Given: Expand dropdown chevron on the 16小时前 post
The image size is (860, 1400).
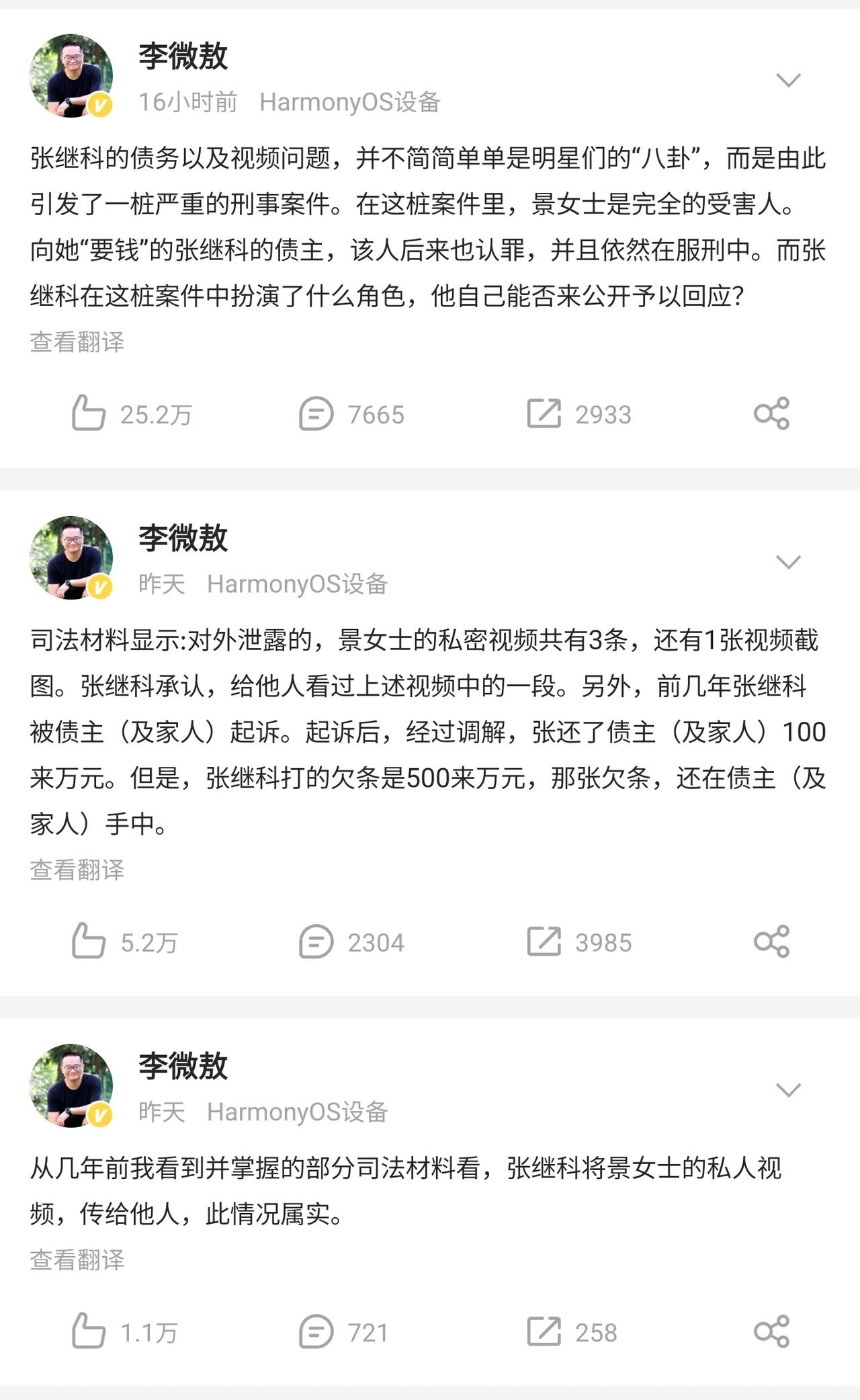Looking at the screenshot, I should tap(788, 80).
